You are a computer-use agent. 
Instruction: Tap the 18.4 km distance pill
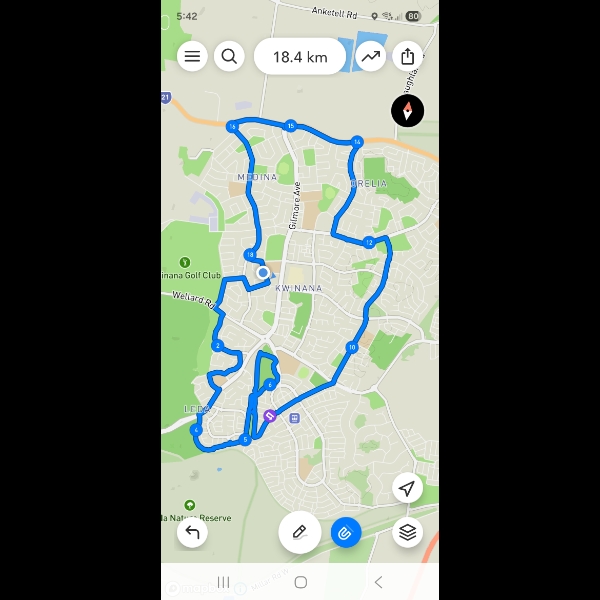tap(300, 57)
